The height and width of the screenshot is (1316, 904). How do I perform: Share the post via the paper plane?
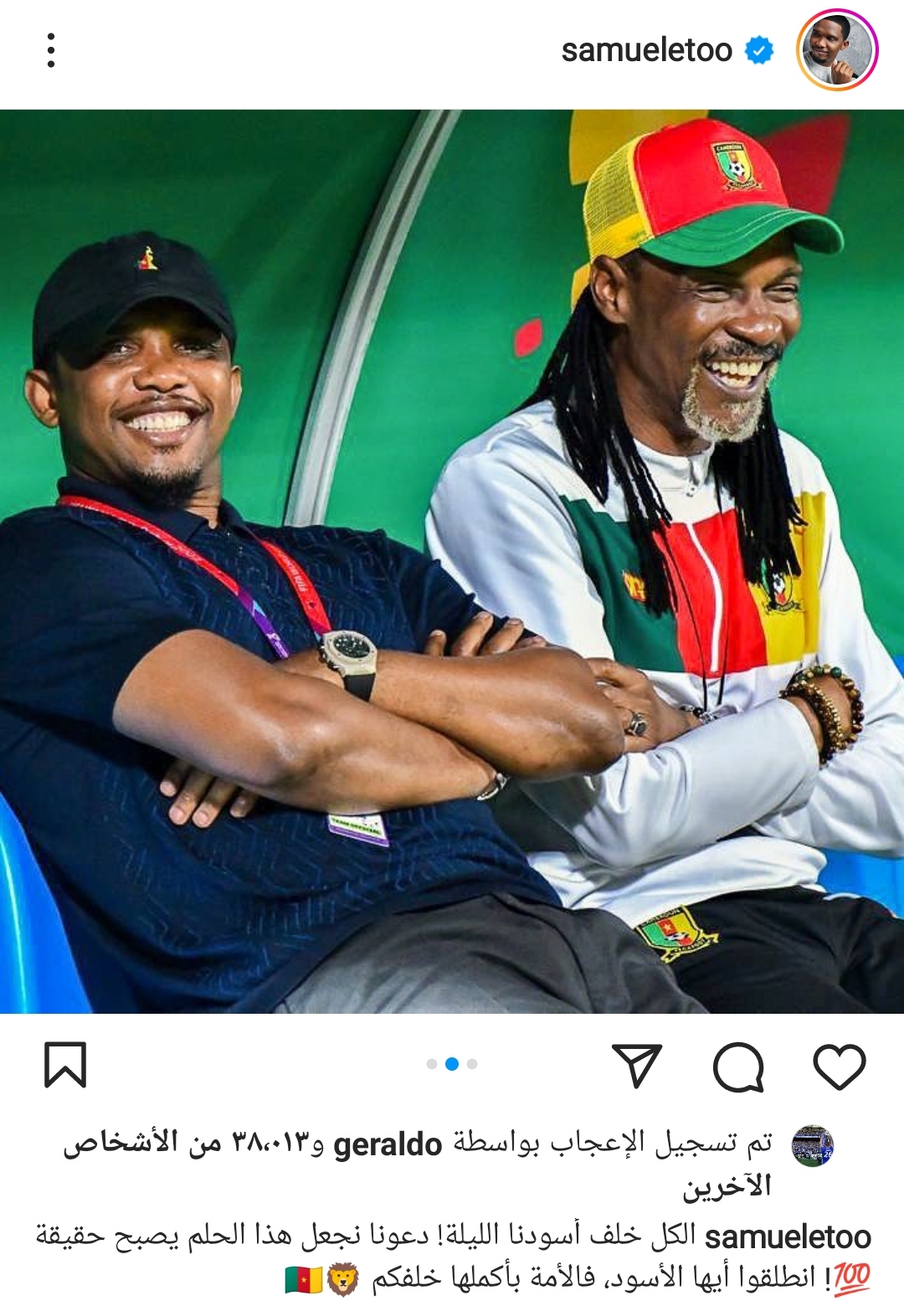(x=637, y=1066)
